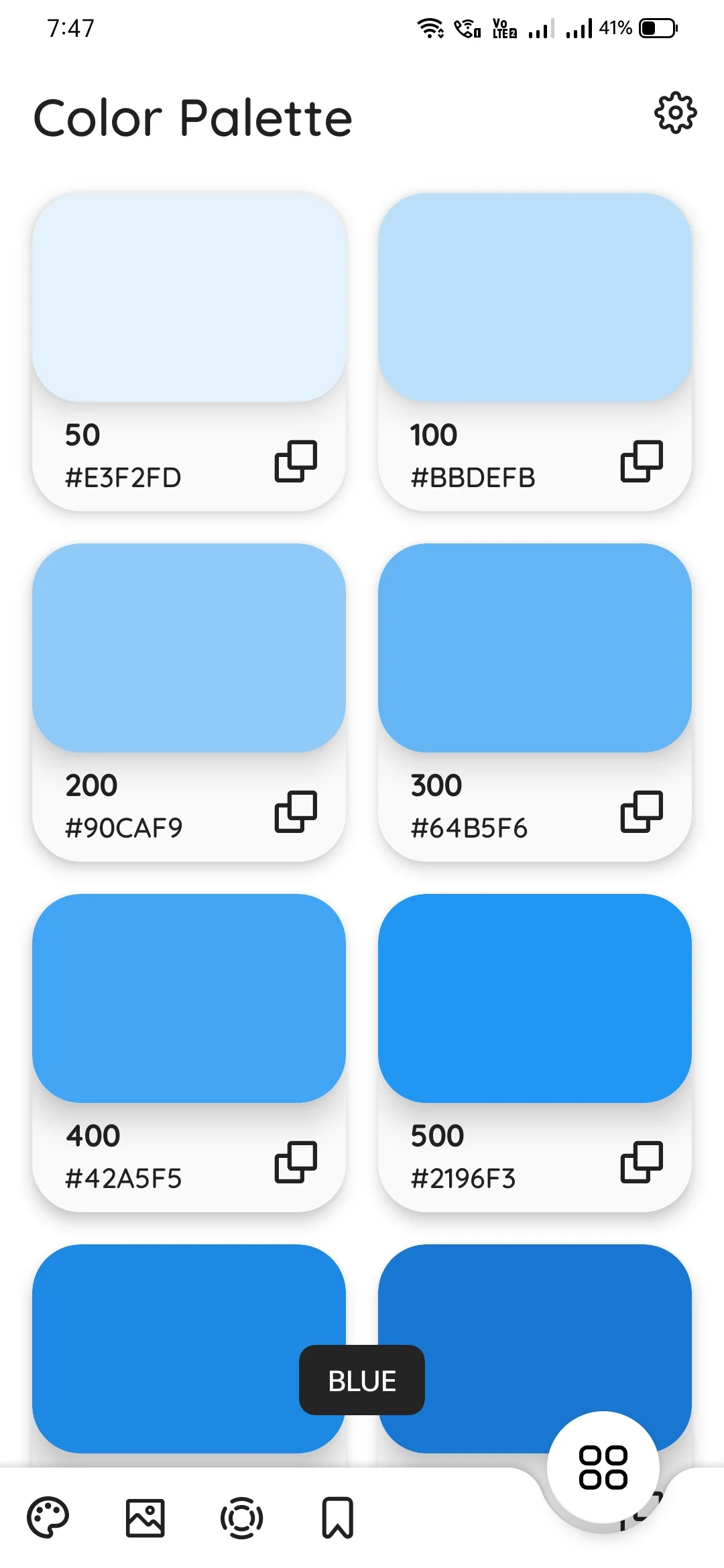
Task: Copy the #64B5F6 color code
Action: 642,811
